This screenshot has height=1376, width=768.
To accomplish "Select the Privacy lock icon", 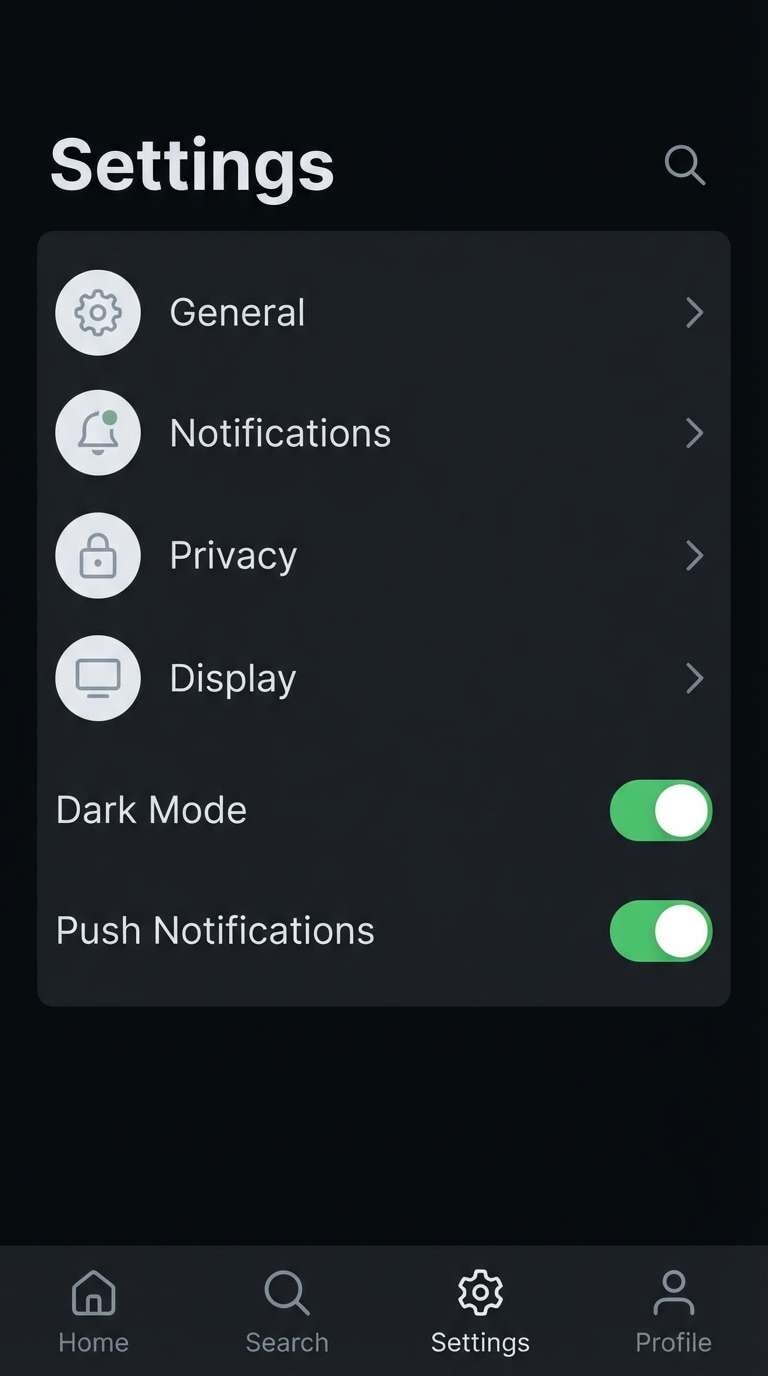I will pos(97,555).
